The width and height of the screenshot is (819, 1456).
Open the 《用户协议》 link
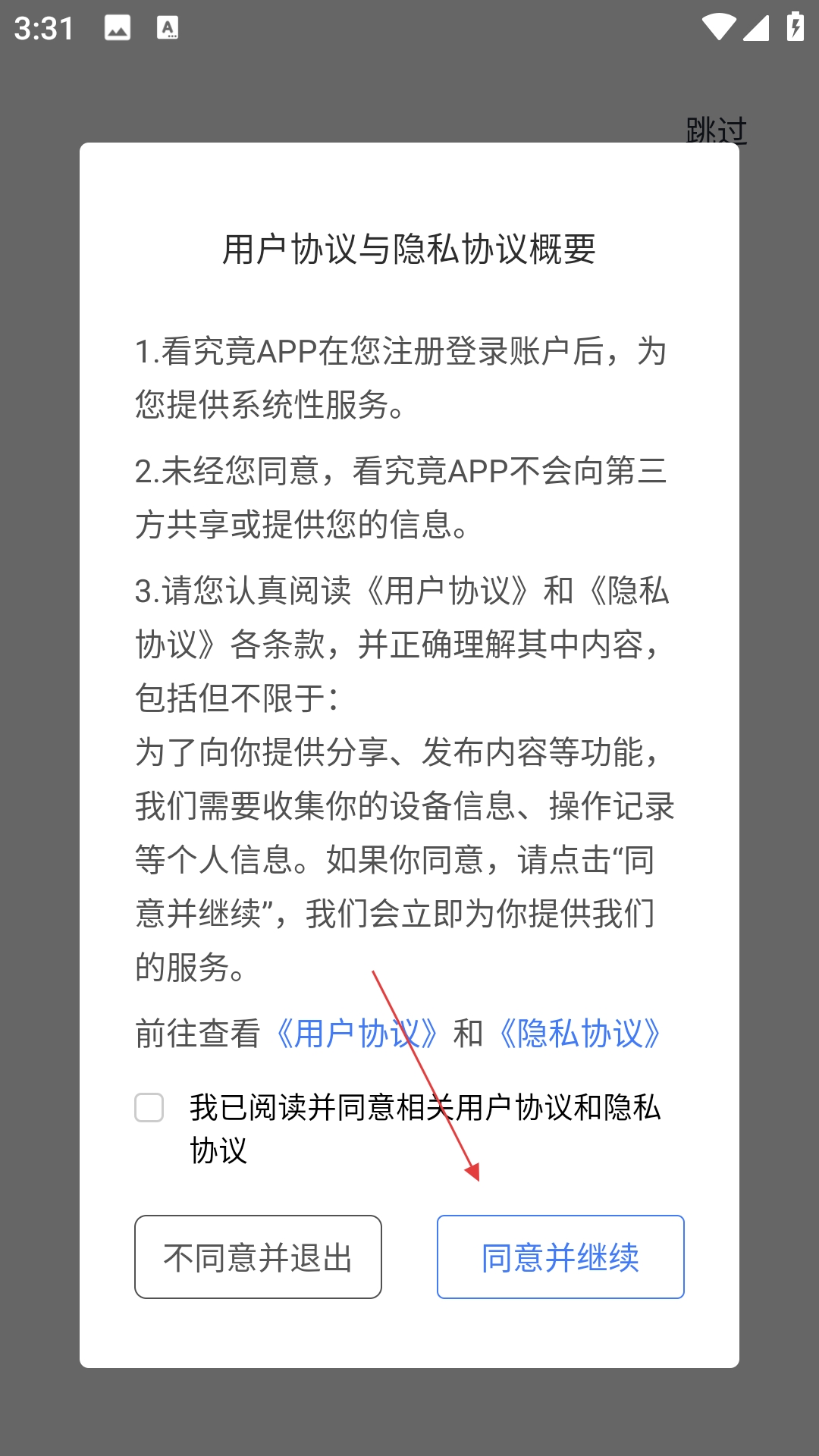point(356,1034)
